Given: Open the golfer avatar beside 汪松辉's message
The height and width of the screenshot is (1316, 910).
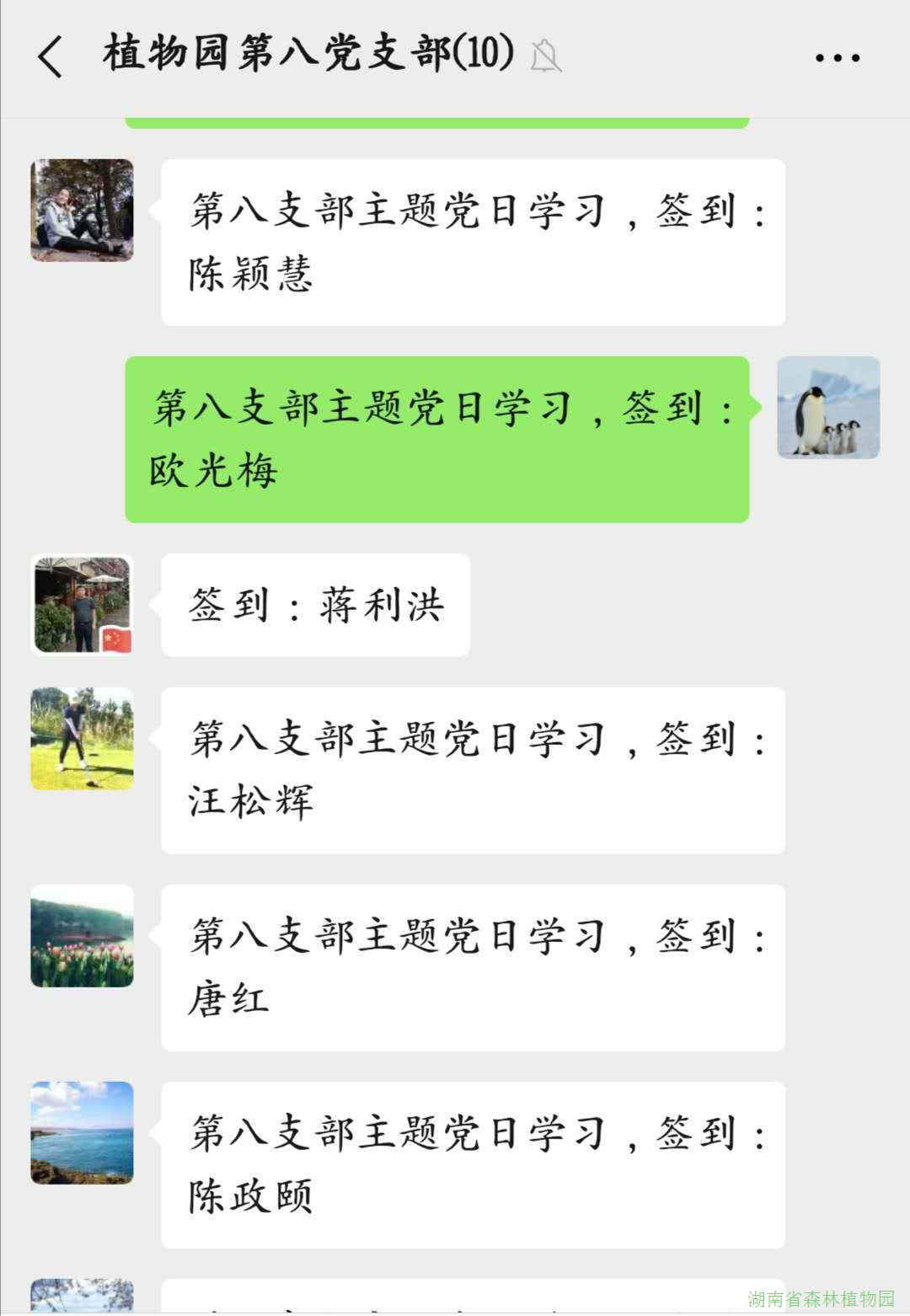Looking at the screenshot, I should [82, 739].
